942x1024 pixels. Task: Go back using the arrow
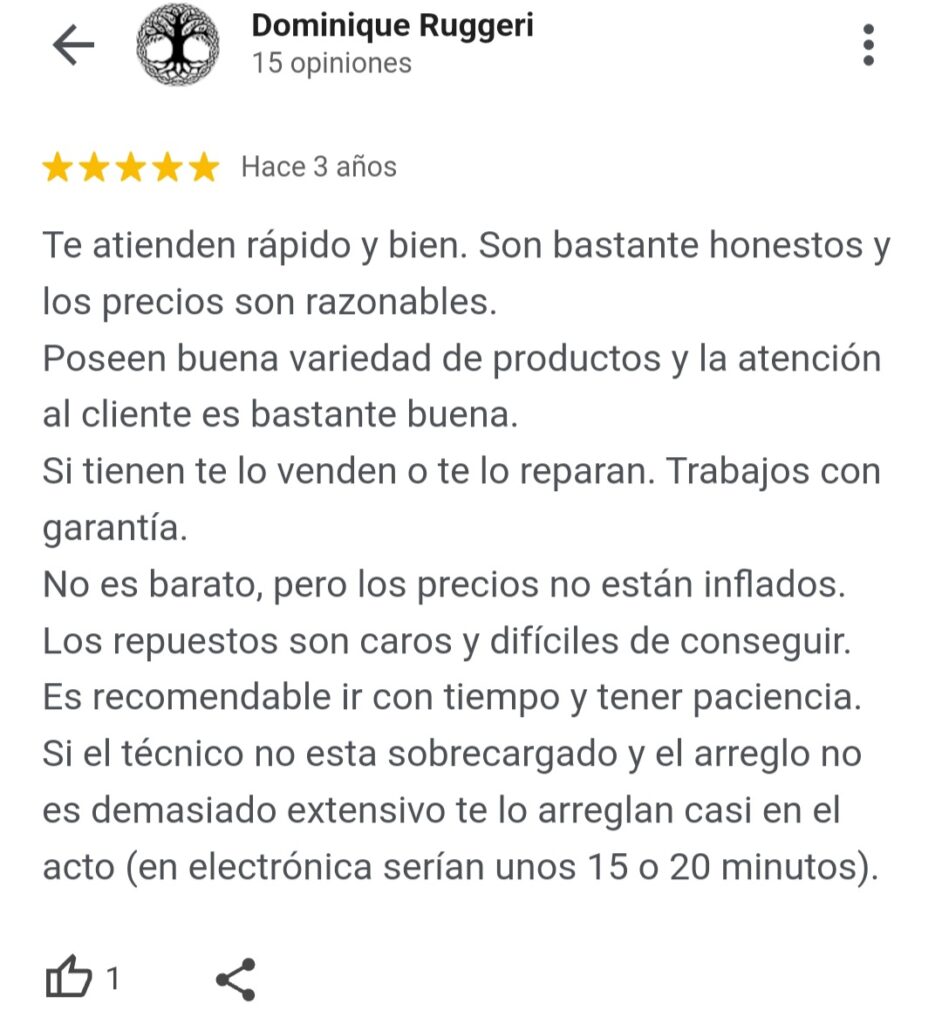click(73, 45)
